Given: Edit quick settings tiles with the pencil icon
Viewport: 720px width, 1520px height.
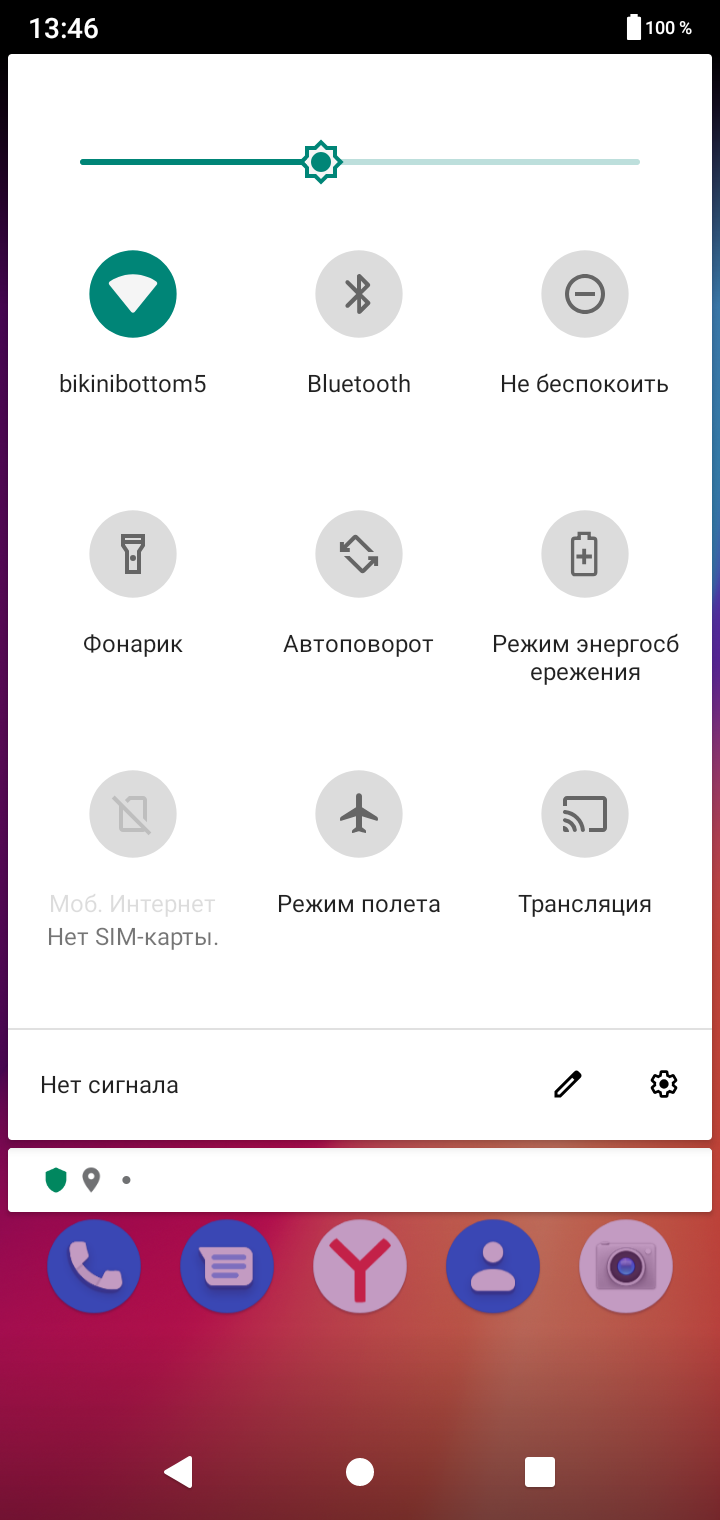Looking at the screenshot, I should click(x=568, y=1084).
